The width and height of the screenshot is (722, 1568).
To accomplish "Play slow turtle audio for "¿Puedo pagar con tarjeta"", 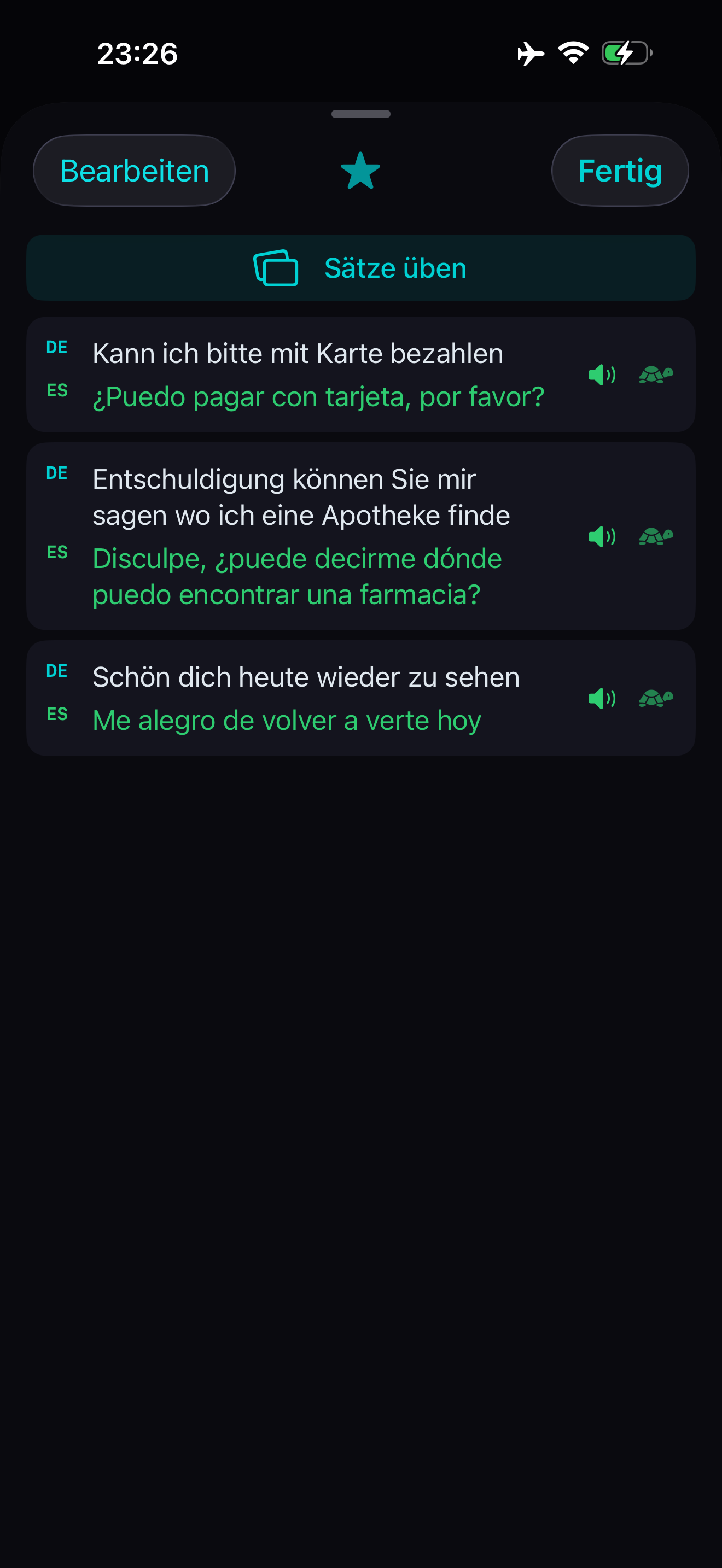I will click(656, 375).
